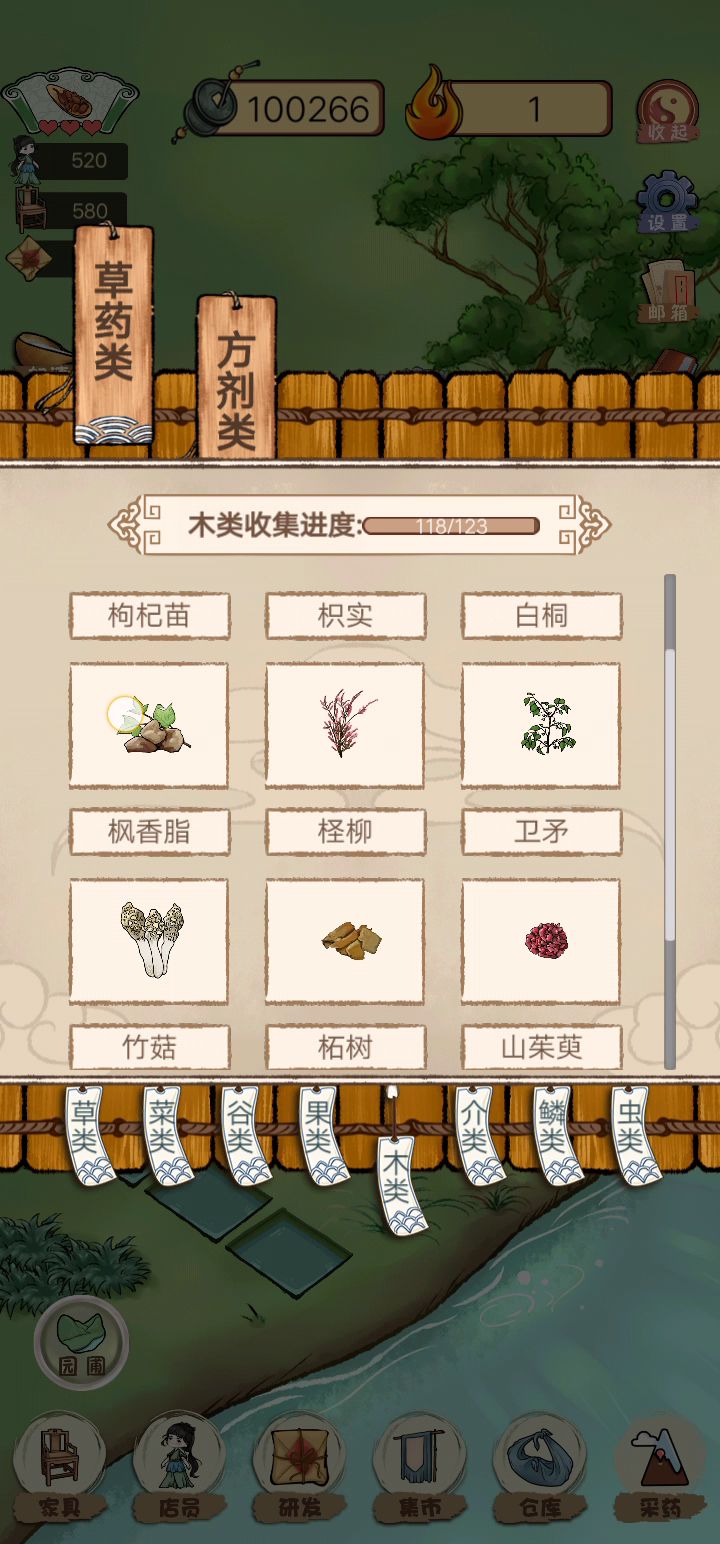Open 设置 settings gear

[668, 203]
